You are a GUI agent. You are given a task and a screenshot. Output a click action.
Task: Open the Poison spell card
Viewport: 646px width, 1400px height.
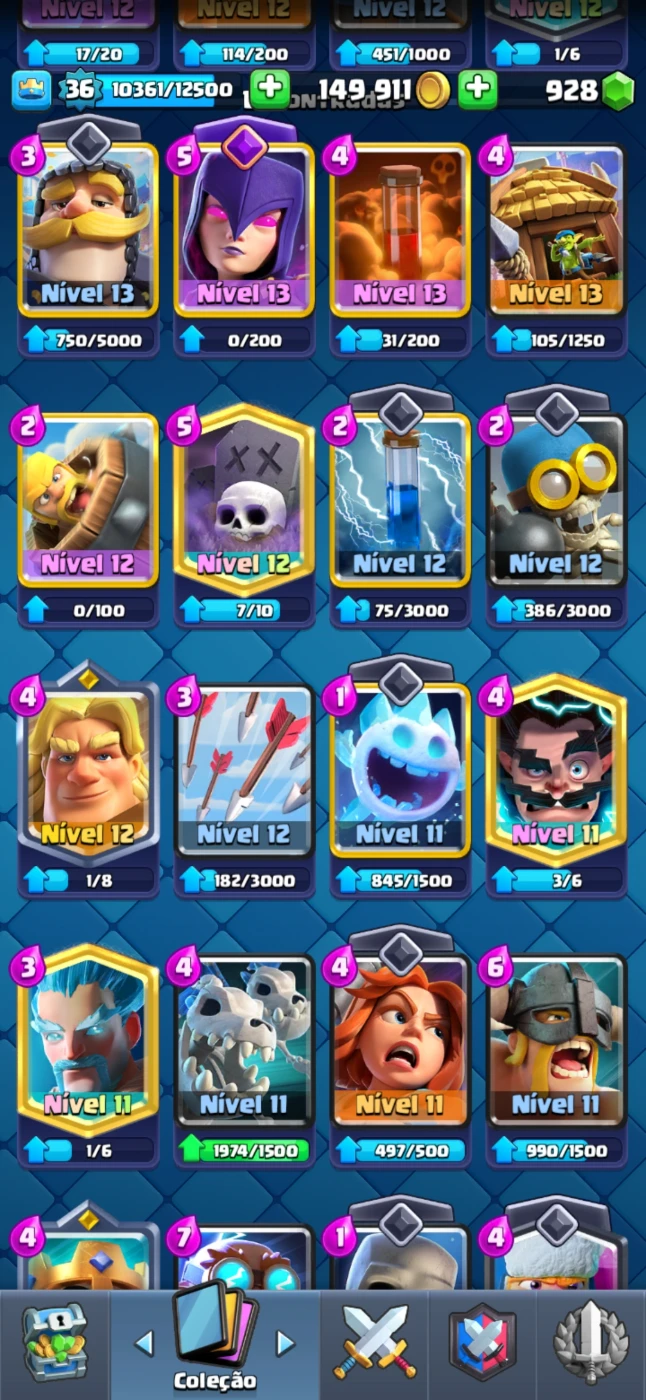coord(400,230)
